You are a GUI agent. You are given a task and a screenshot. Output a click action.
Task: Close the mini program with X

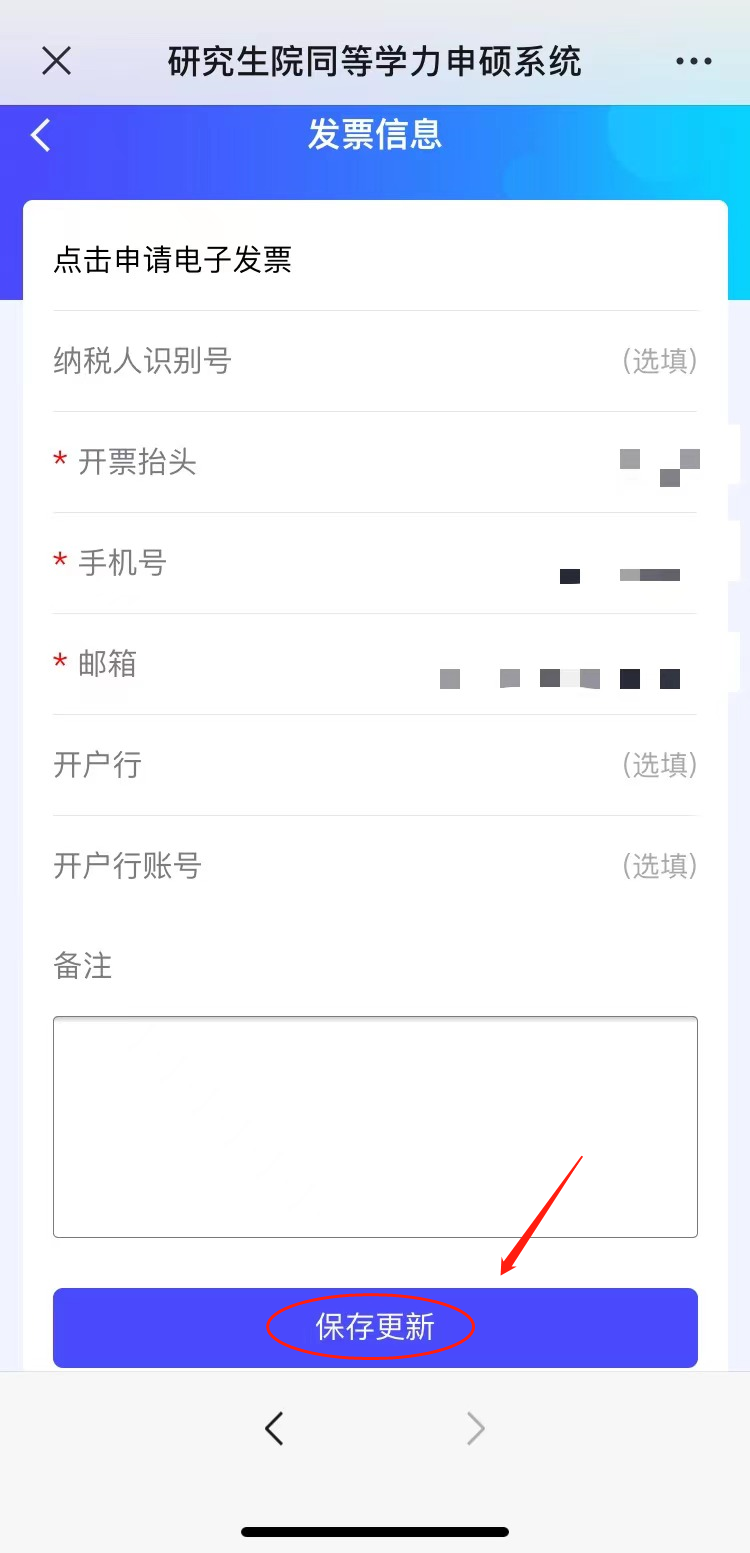pos(57,61)
